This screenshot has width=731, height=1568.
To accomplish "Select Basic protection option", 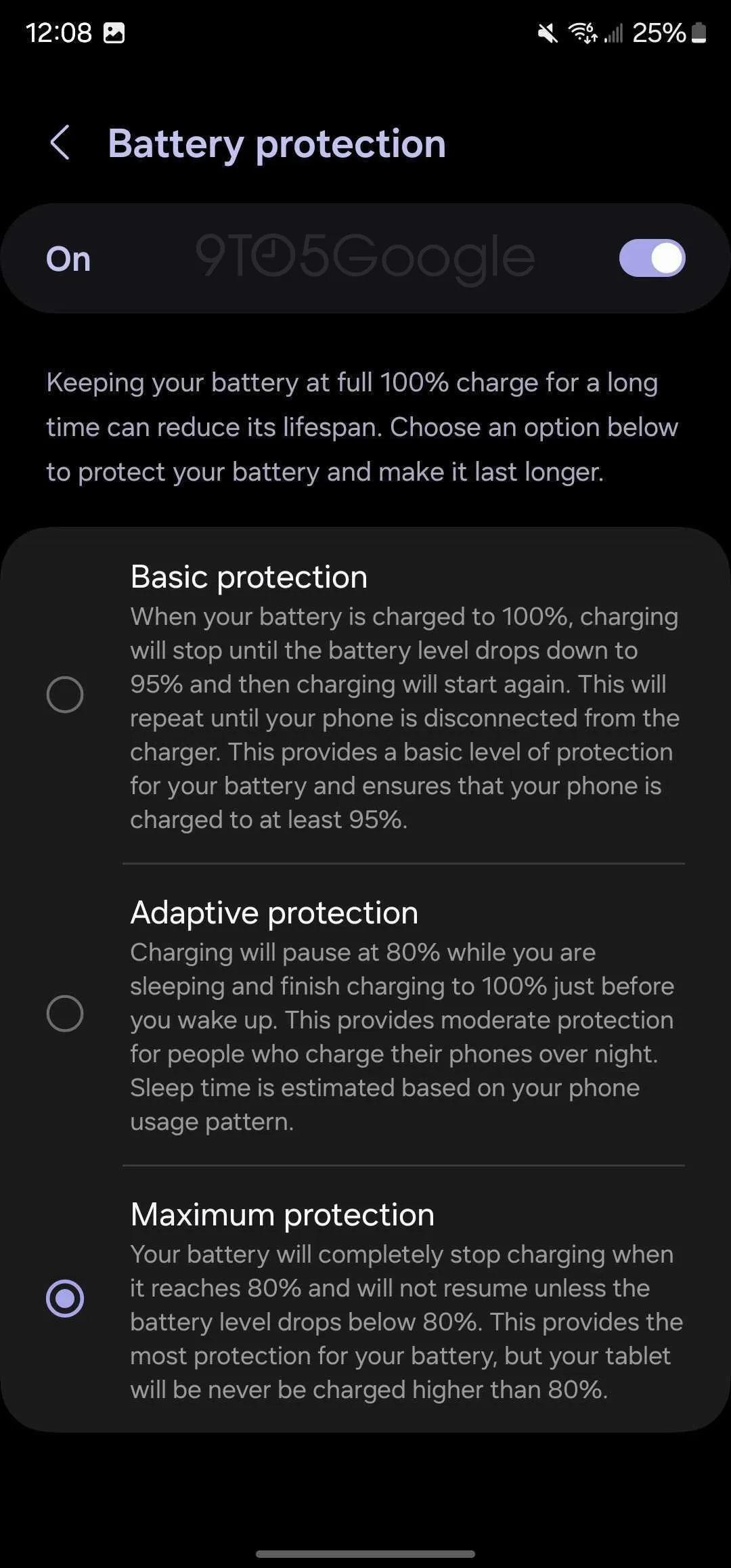I will click(x=65, y=695).
